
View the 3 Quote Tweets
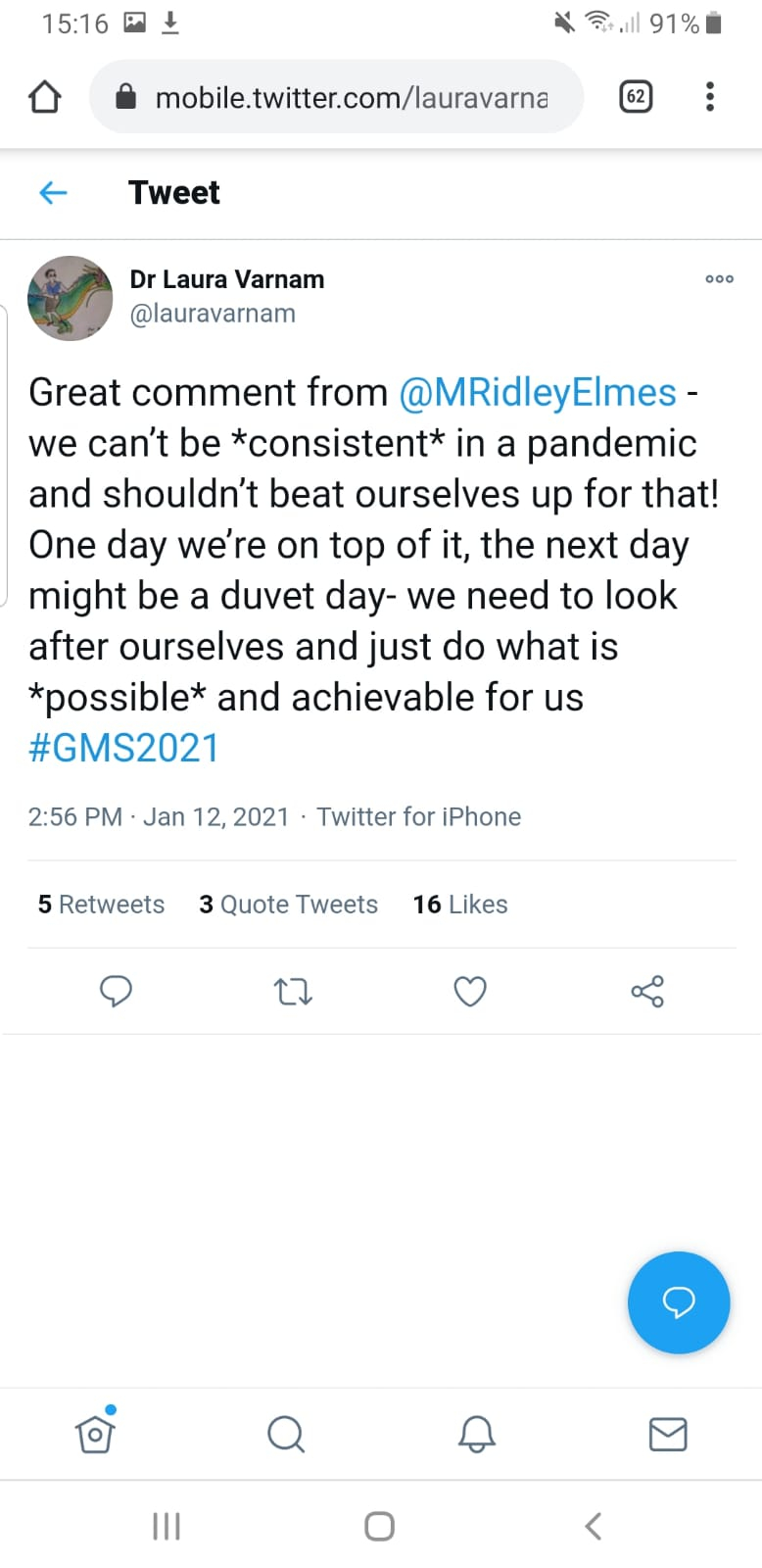pyautogui.click(x=288, y=905)
